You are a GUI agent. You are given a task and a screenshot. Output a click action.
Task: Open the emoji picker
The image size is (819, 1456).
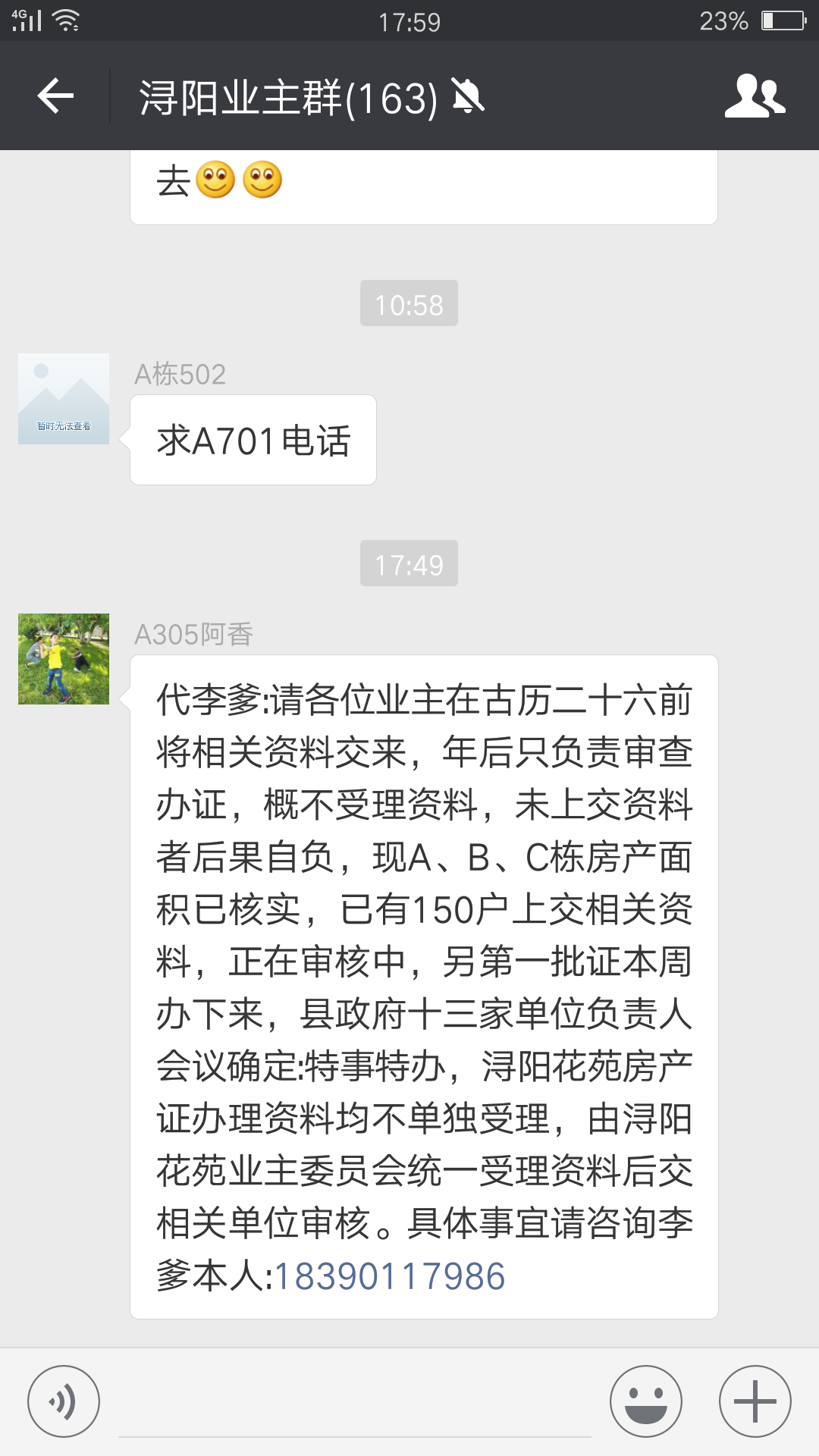point(645,1401)
